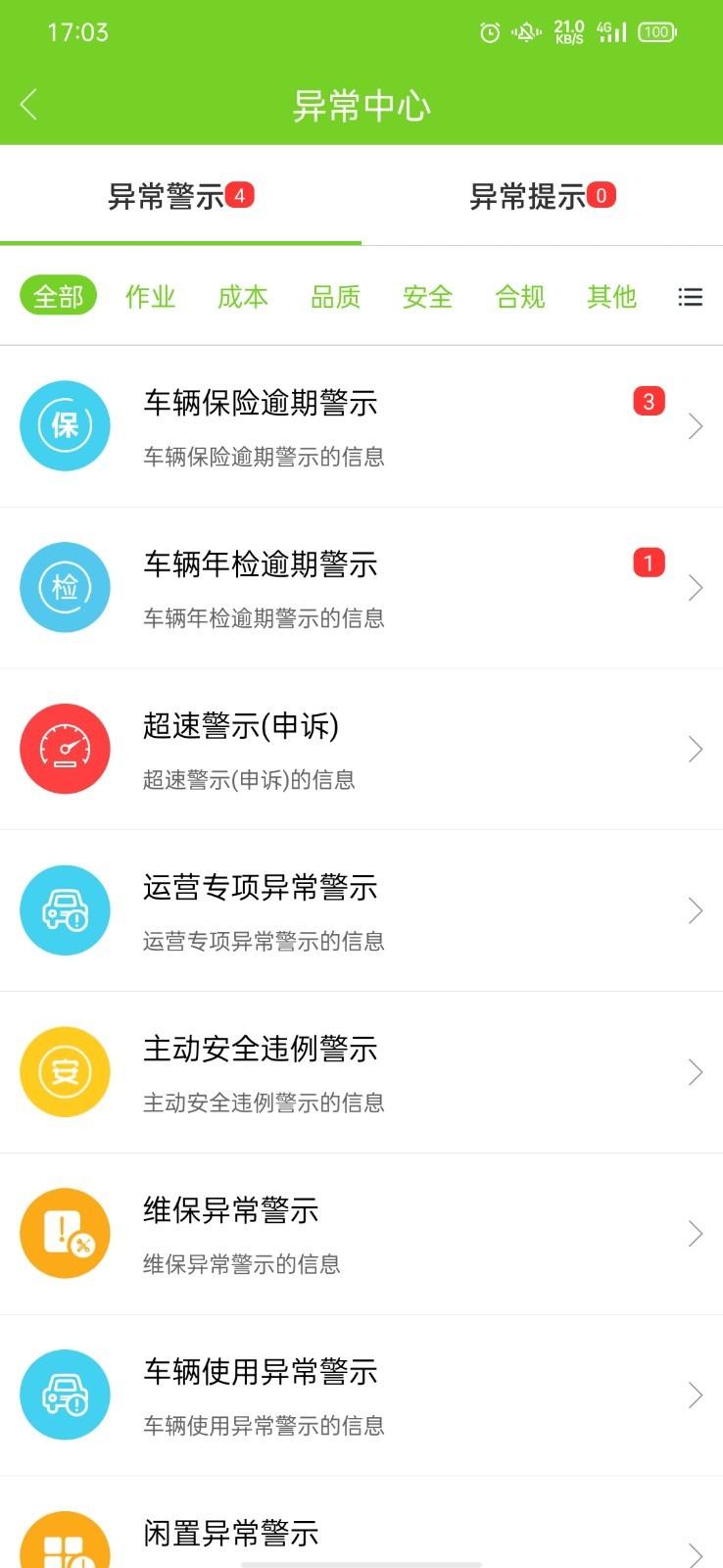
Task: Click the 车辆年检逾期警示 inspection icon
Action: (65, 586)
